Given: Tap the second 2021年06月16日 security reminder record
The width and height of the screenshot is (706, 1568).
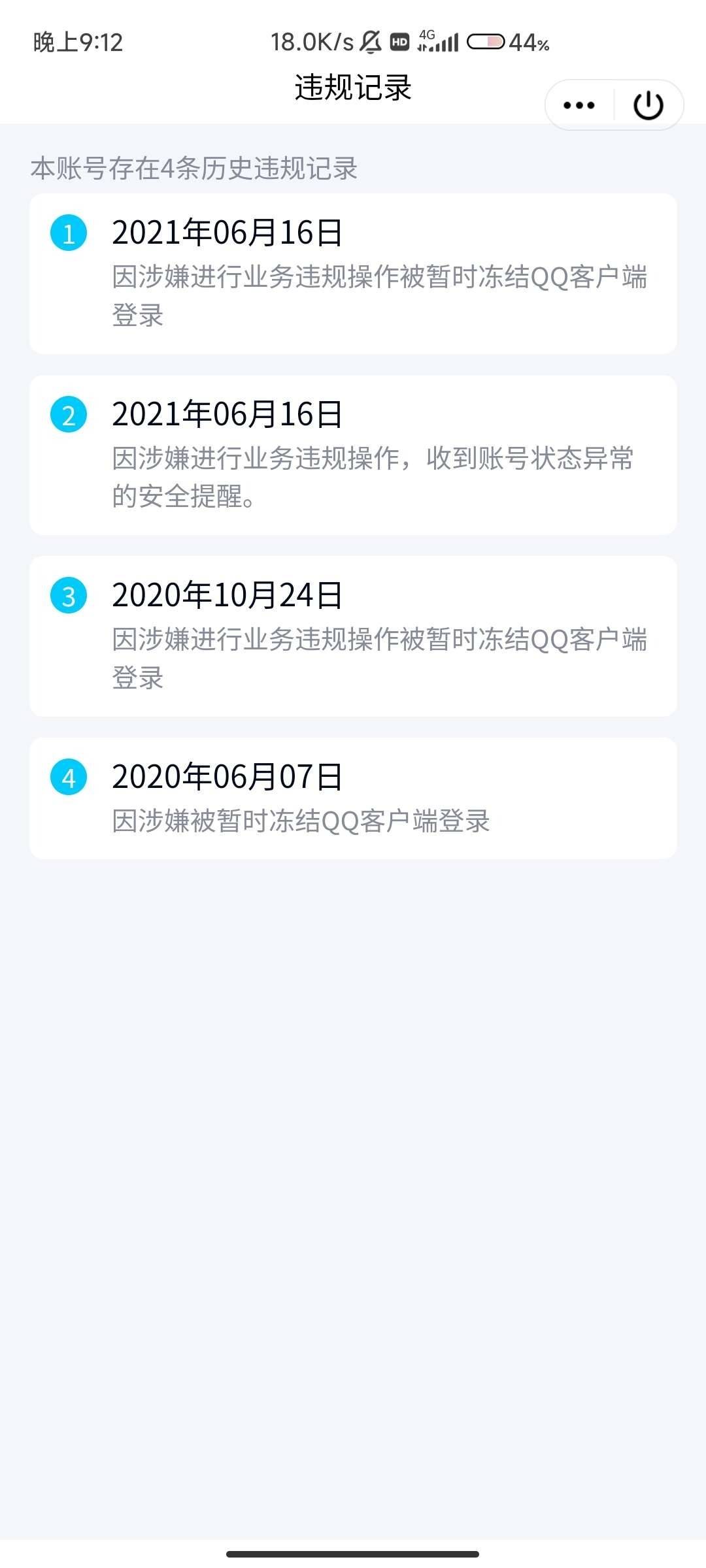Looking at the screenshot, I should (x=353, y=454).
